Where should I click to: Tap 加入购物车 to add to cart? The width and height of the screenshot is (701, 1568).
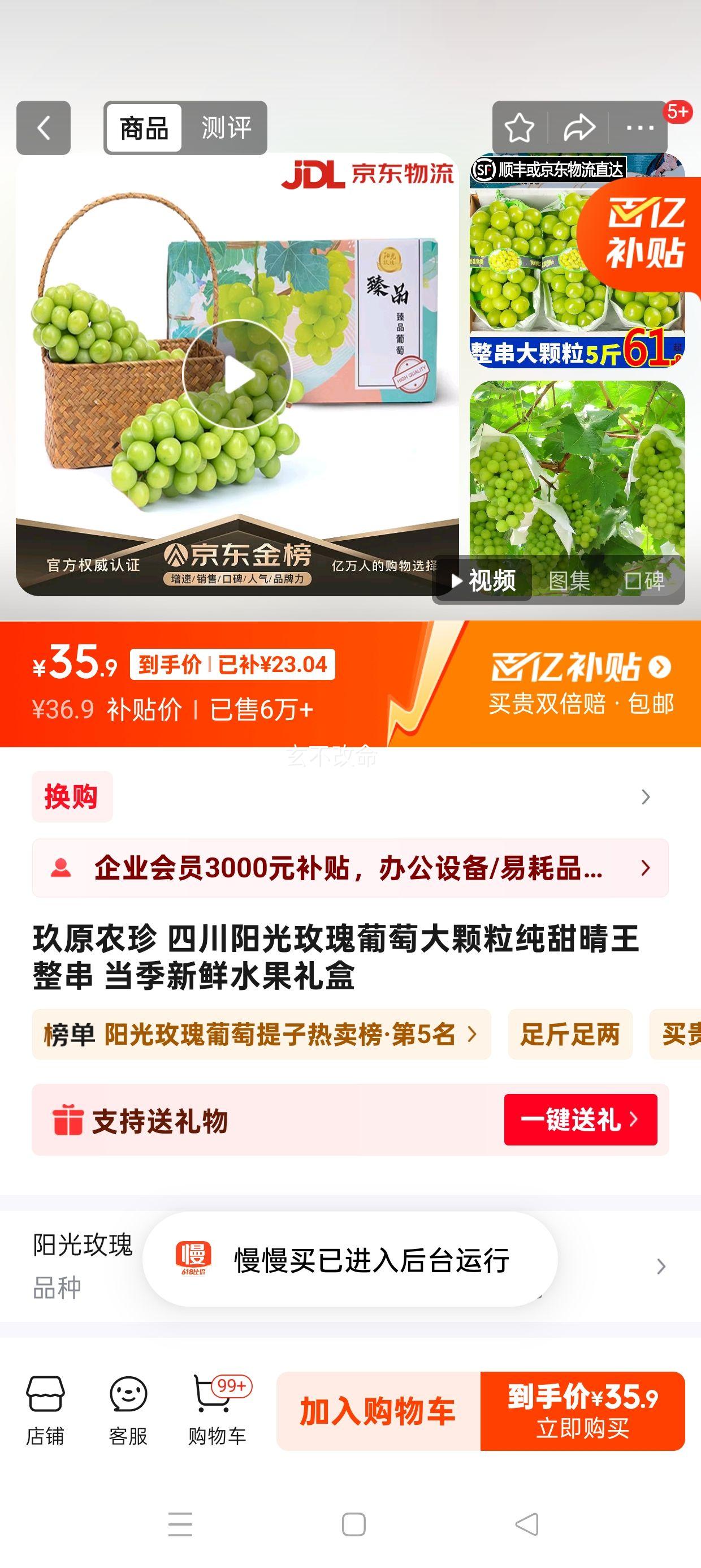click(378, 1411)
